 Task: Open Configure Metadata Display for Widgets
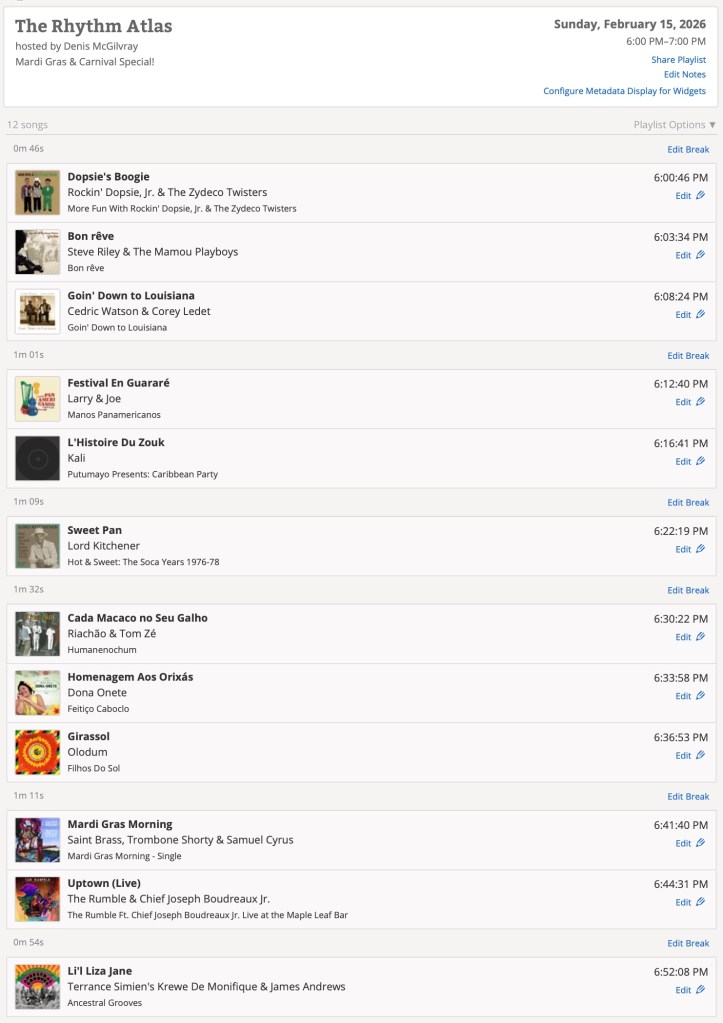click(624, 91)
